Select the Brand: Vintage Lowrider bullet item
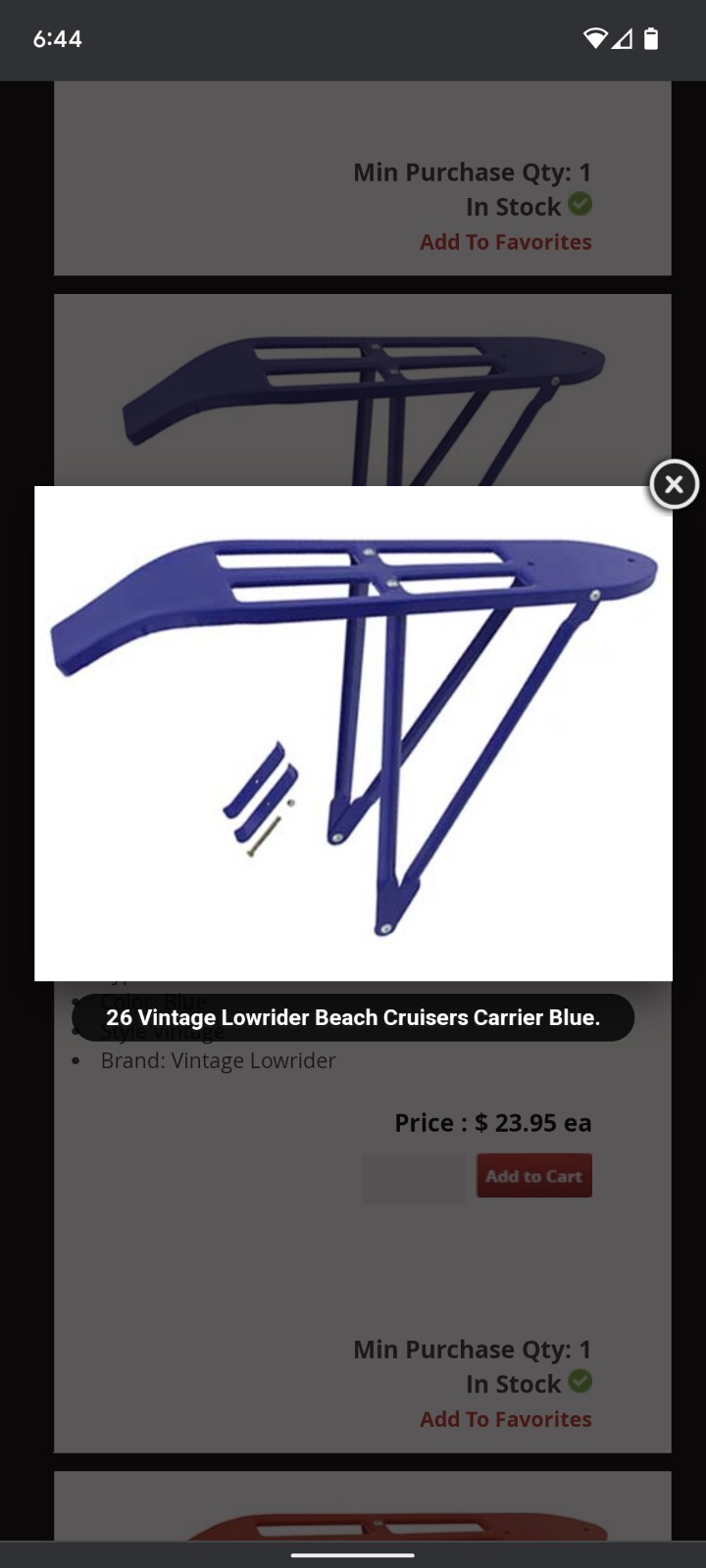 (x=218, y=1060)
